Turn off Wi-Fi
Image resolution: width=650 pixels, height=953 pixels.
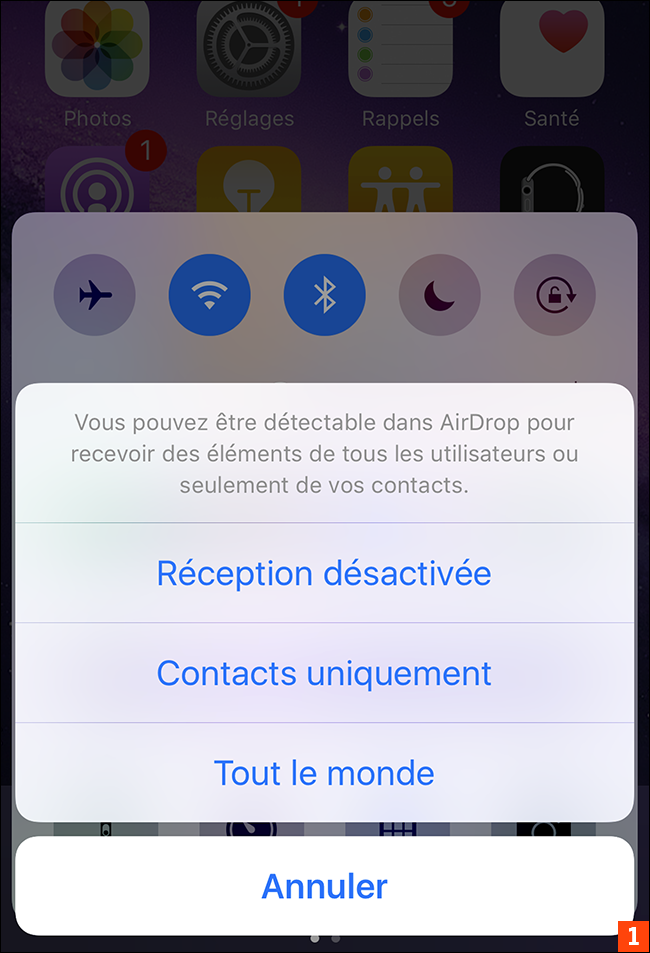pos(209,295)
